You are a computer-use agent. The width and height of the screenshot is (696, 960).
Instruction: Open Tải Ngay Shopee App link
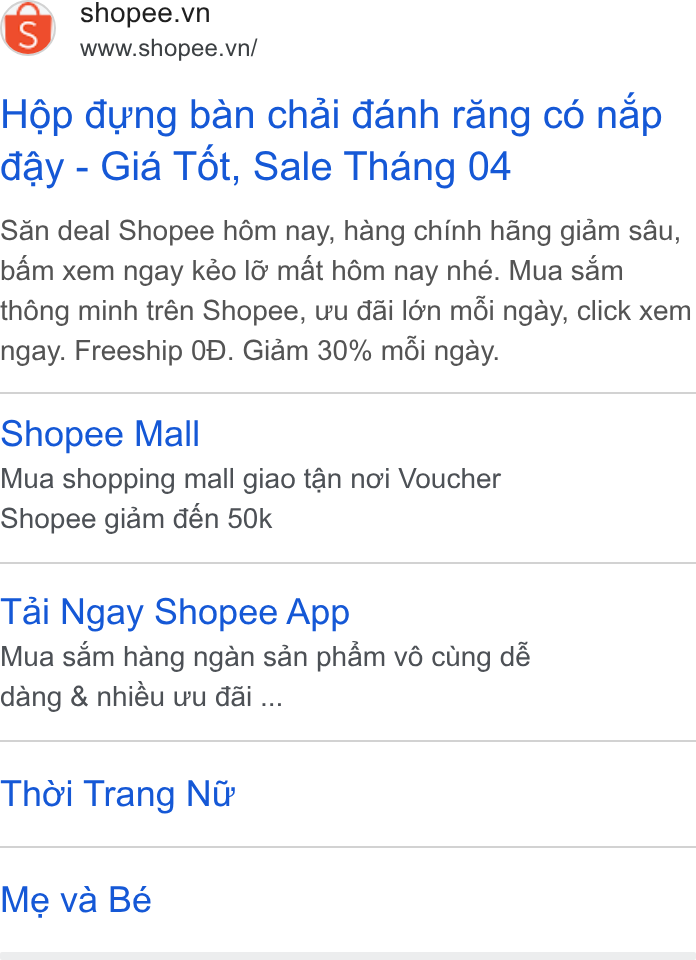pos(175,612)
